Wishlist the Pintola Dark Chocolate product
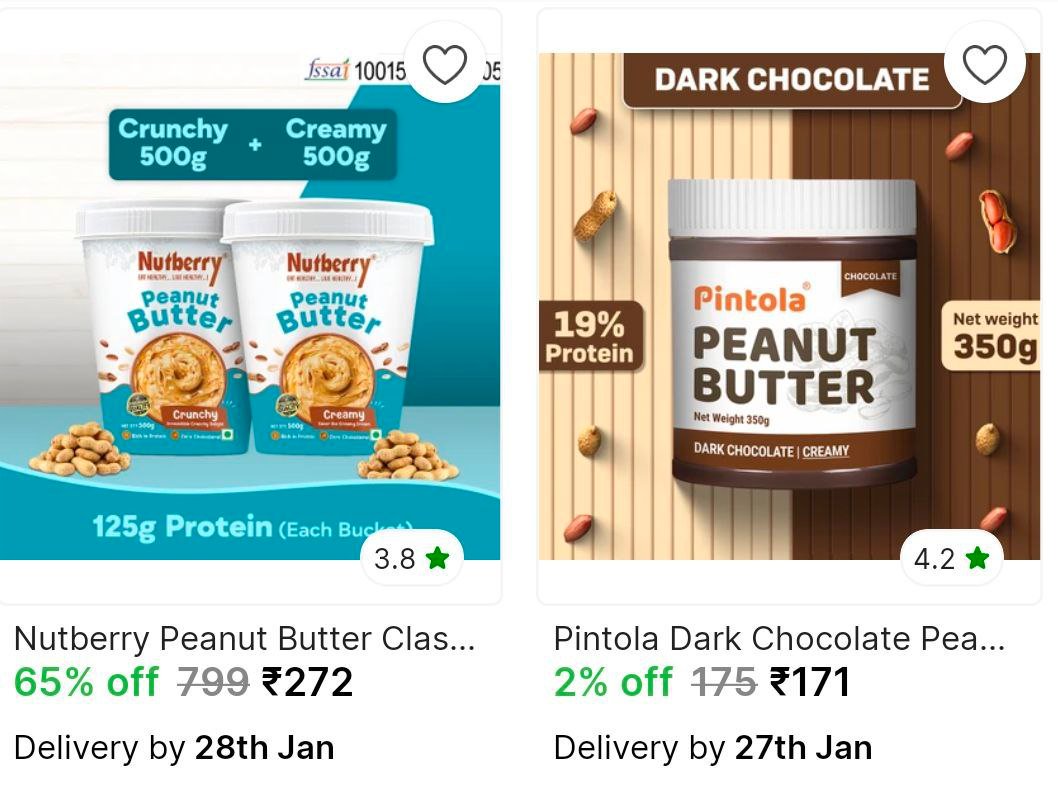This screenshot has width=1058, height=790. click(984, 65)
